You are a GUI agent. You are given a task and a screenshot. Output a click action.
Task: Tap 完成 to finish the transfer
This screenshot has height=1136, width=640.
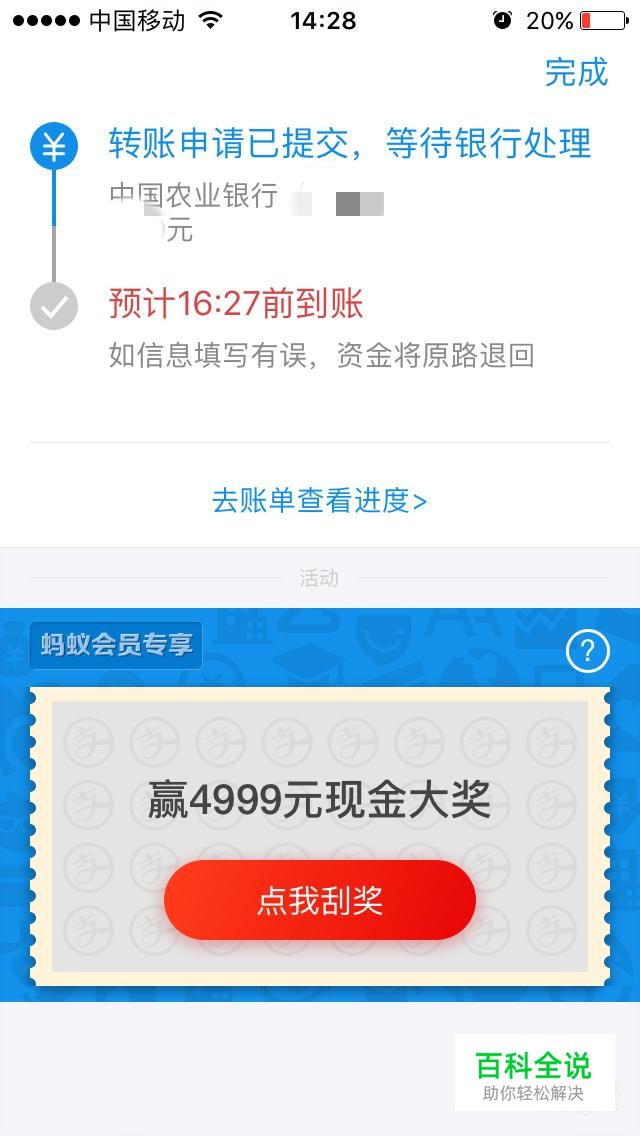pos(576,72)
